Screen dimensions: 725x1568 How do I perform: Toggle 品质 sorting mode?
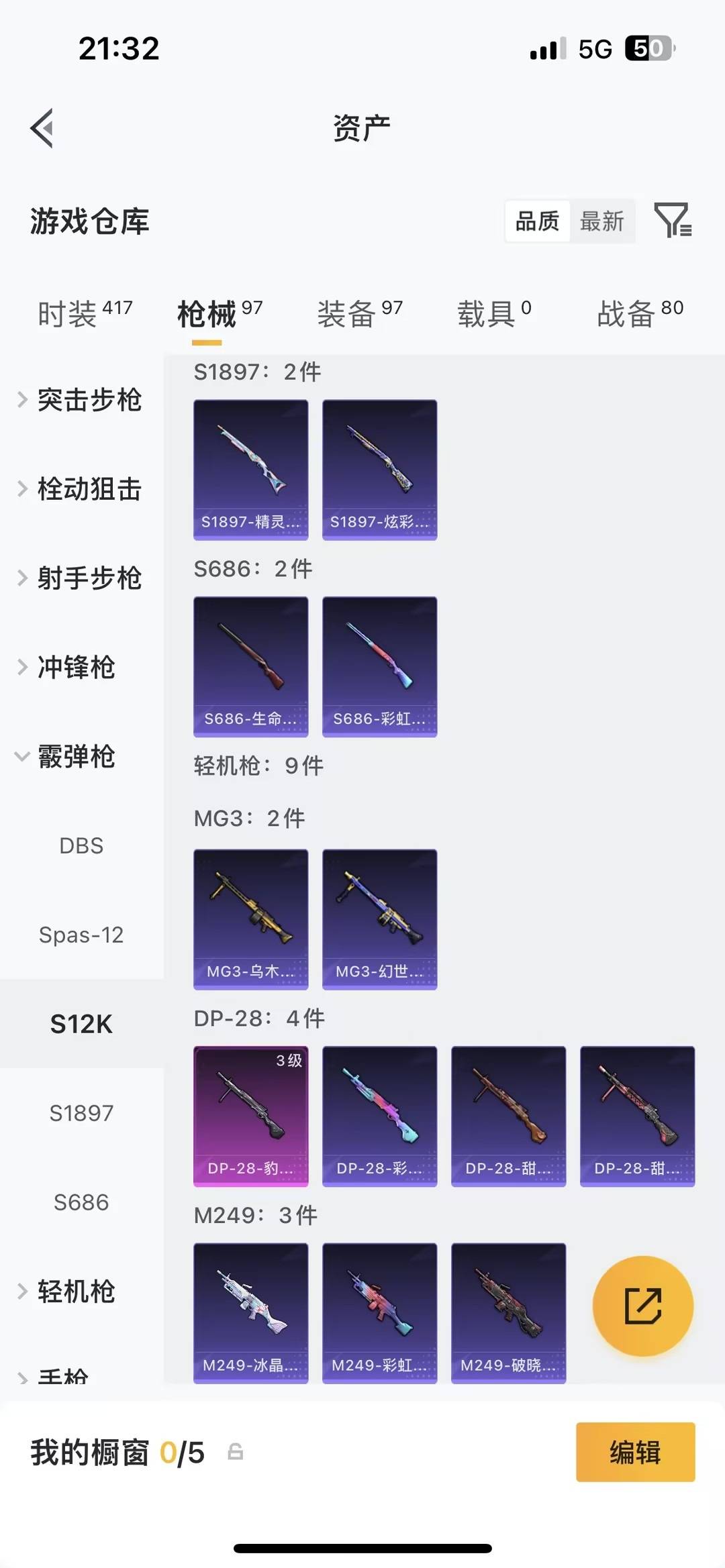click(x=536, y=221)
